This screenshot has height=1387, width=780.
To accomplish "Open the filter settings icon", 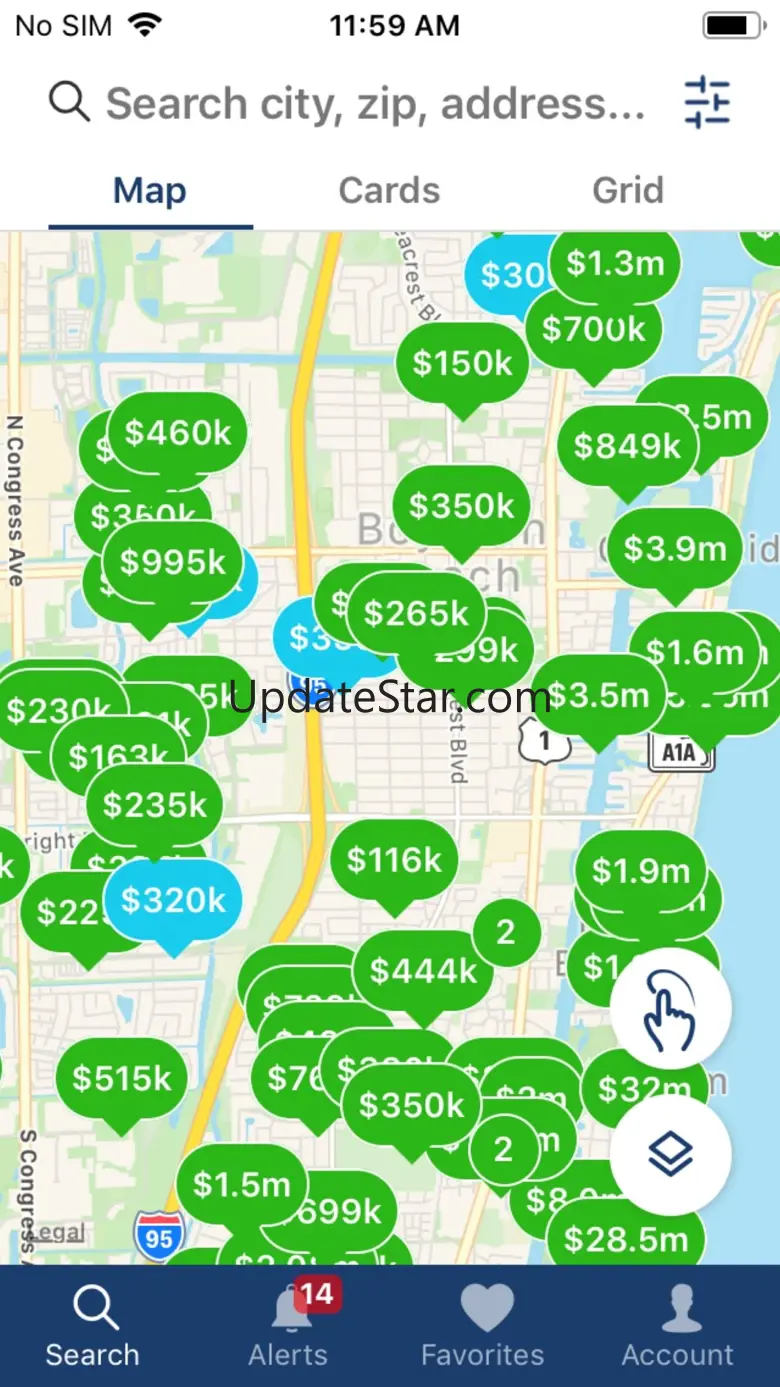I will 707,102.
